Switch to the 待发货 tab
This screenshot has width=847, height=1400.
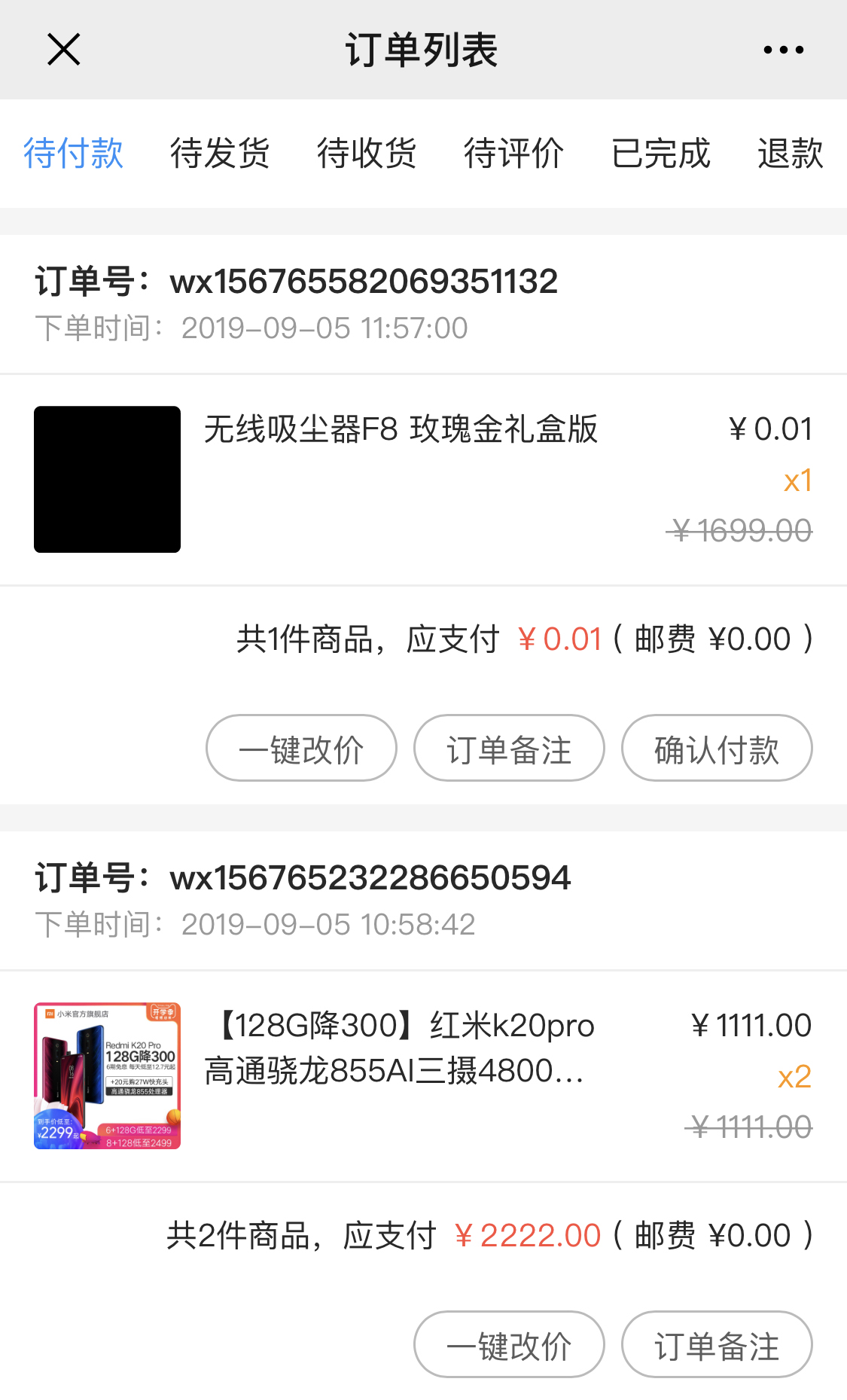[220, 154]
